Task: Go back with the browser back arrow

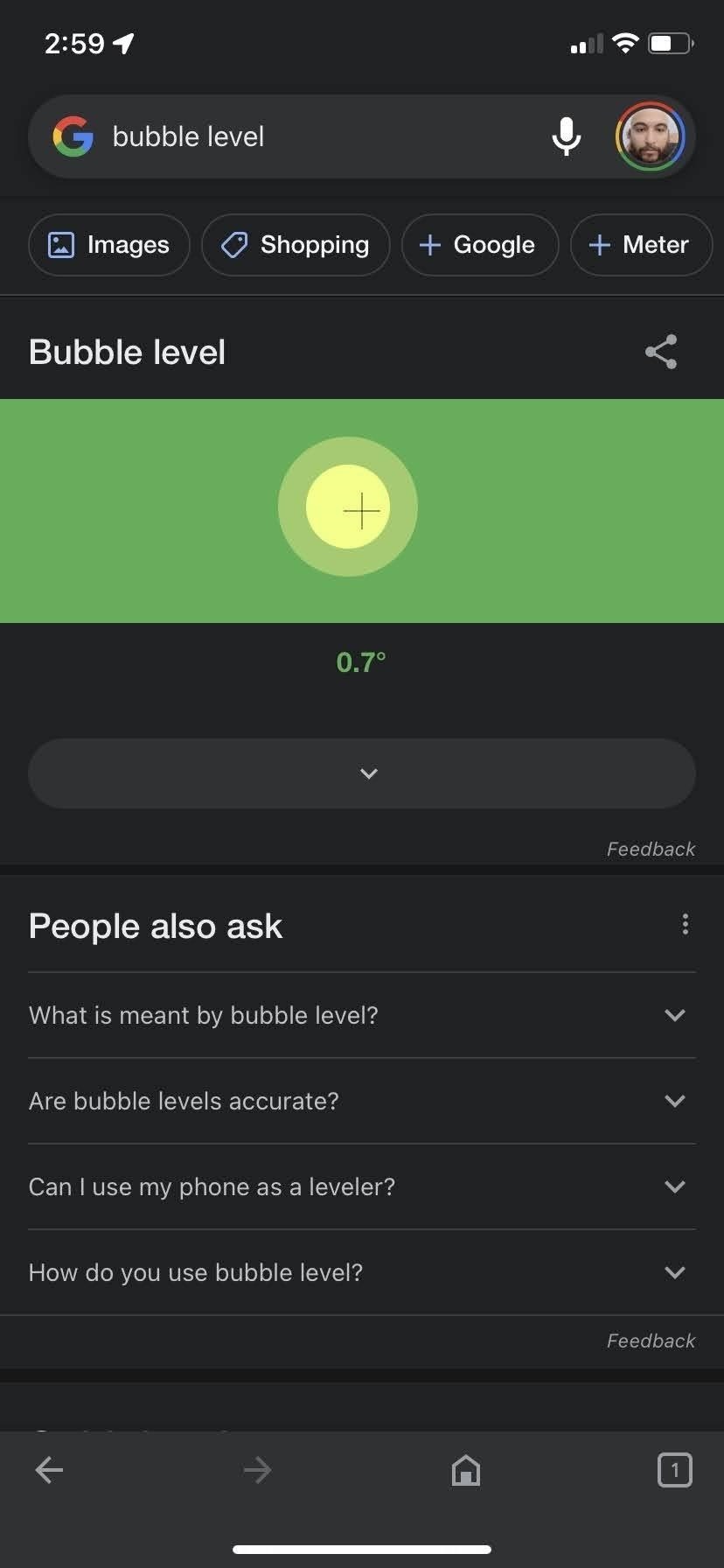Action: 49,1470
